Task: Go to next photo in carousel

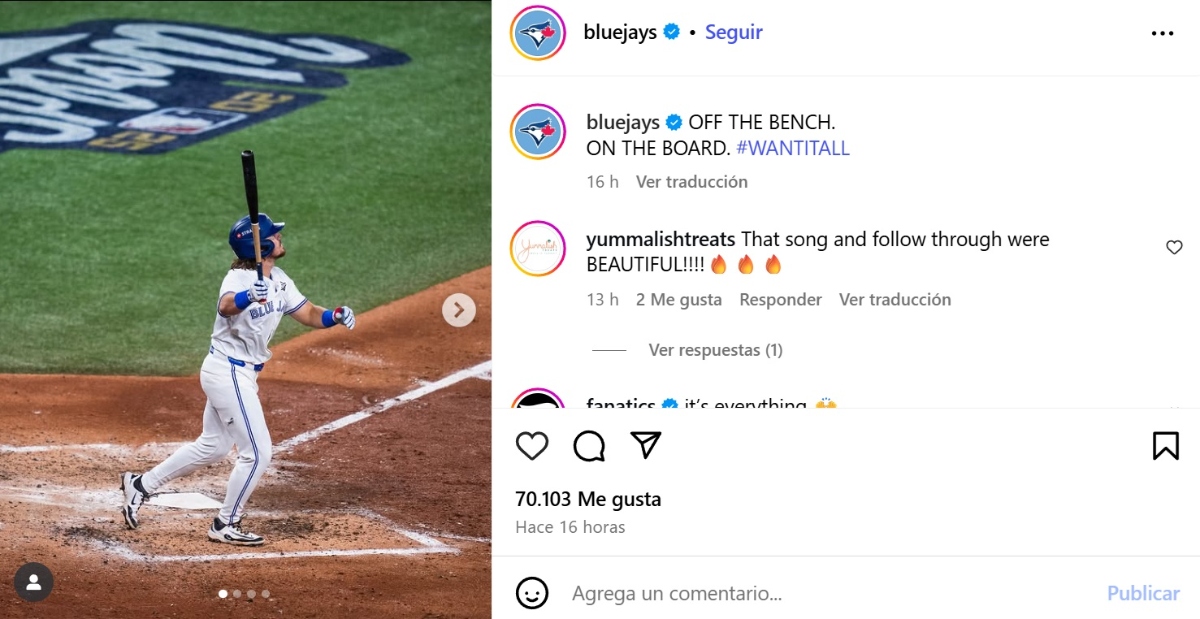Action: [x=459, y=310]
